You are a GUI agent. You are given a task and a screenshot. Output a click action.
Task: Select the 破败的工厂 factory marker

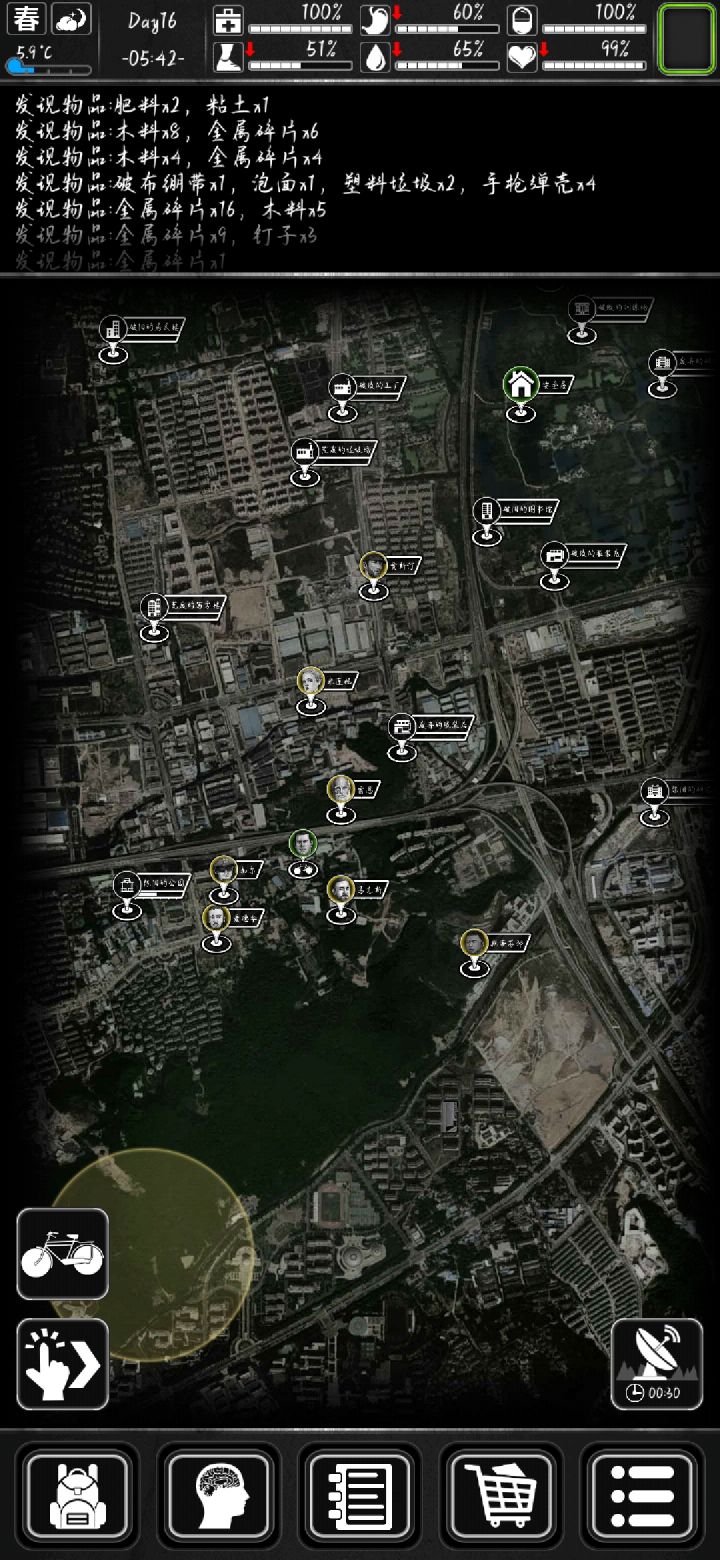pyautogui.click(x=342, y=394)
